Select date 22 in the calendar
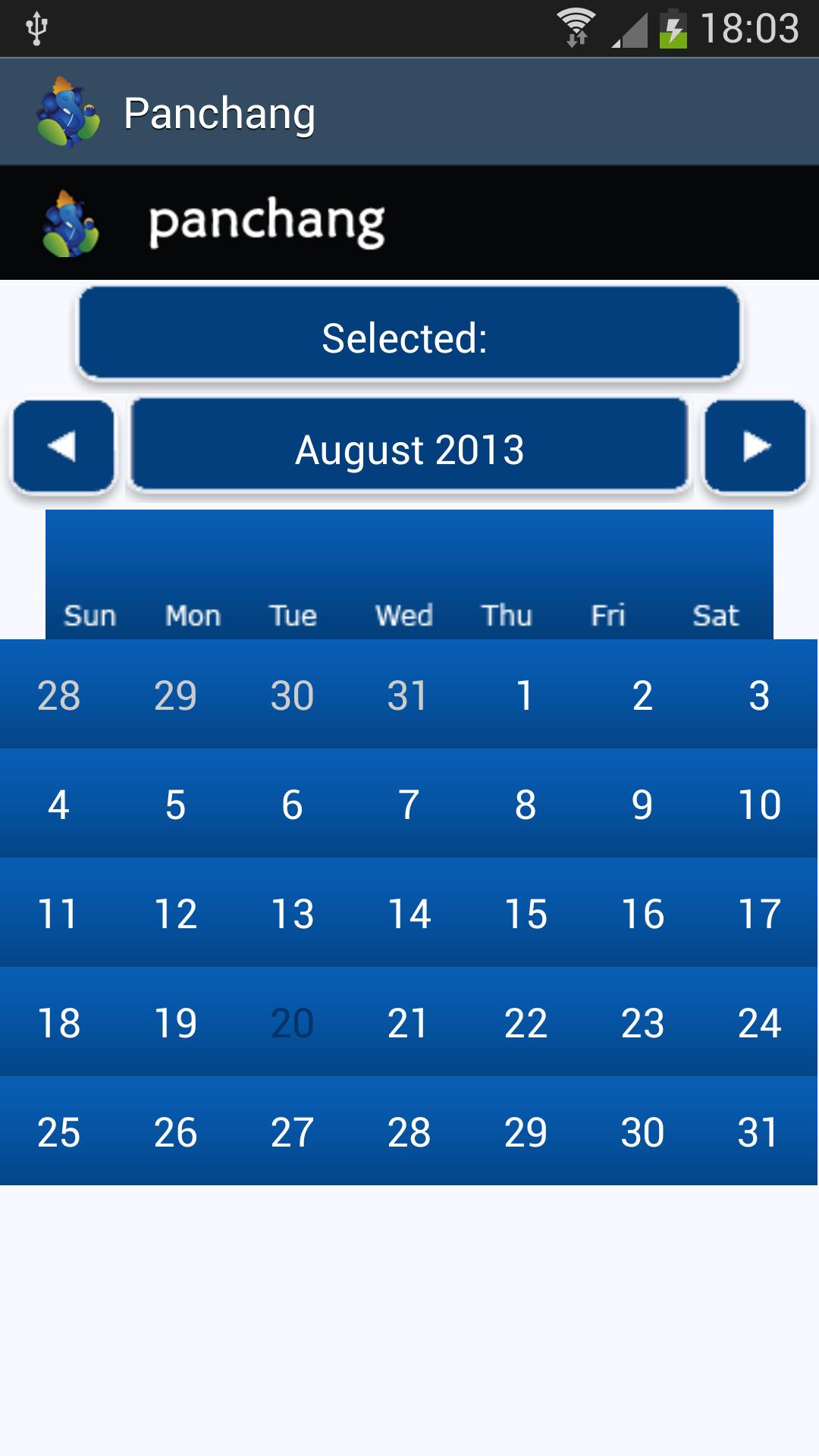The width and height of the screenshot is (819, 1456). [525, 1022]
